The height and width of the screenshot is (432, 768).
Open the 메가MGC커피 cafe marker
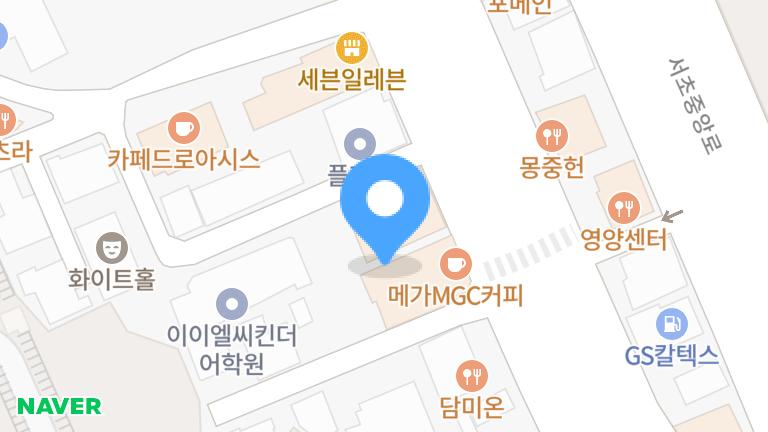(x=456, y=265)
